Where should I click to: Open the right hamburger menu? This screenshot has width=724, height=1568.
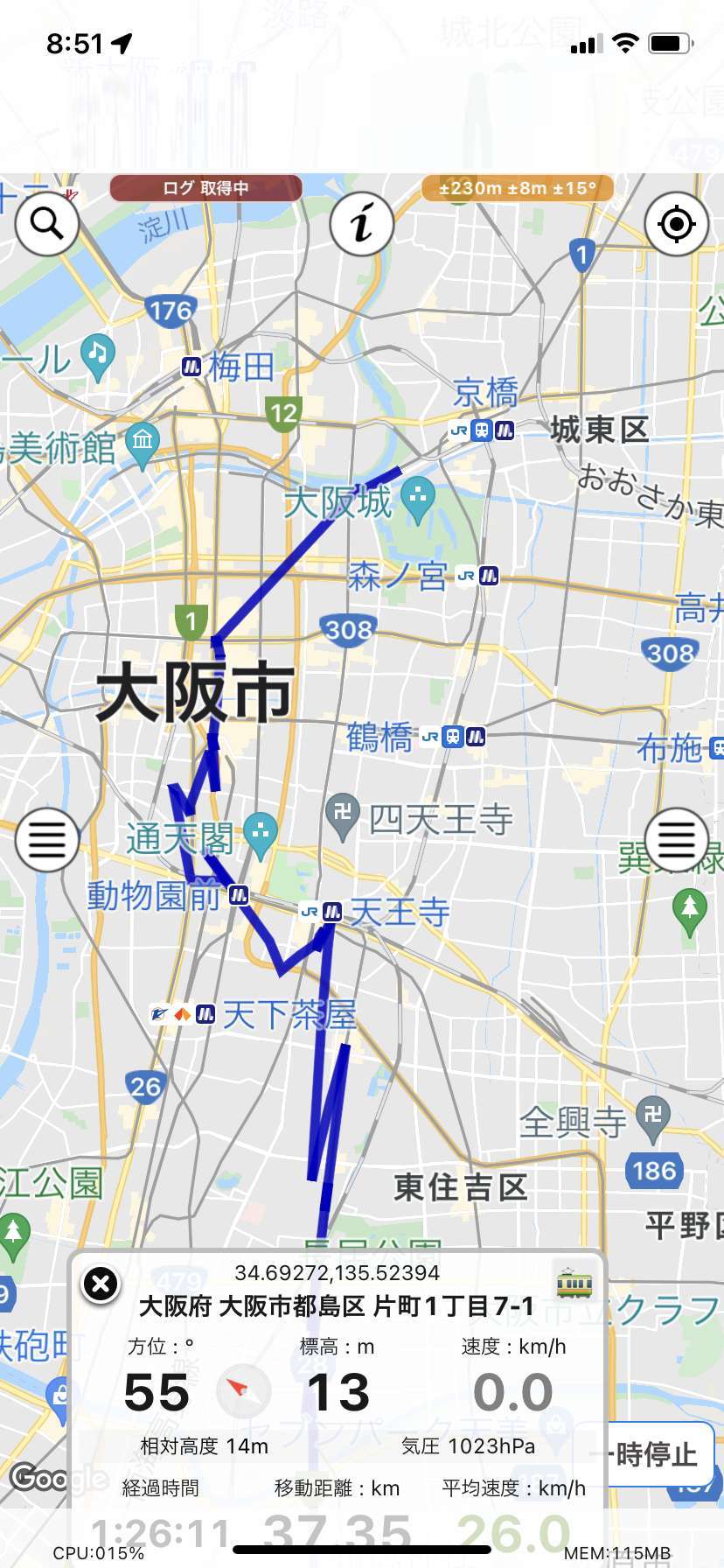click(676, 840)
